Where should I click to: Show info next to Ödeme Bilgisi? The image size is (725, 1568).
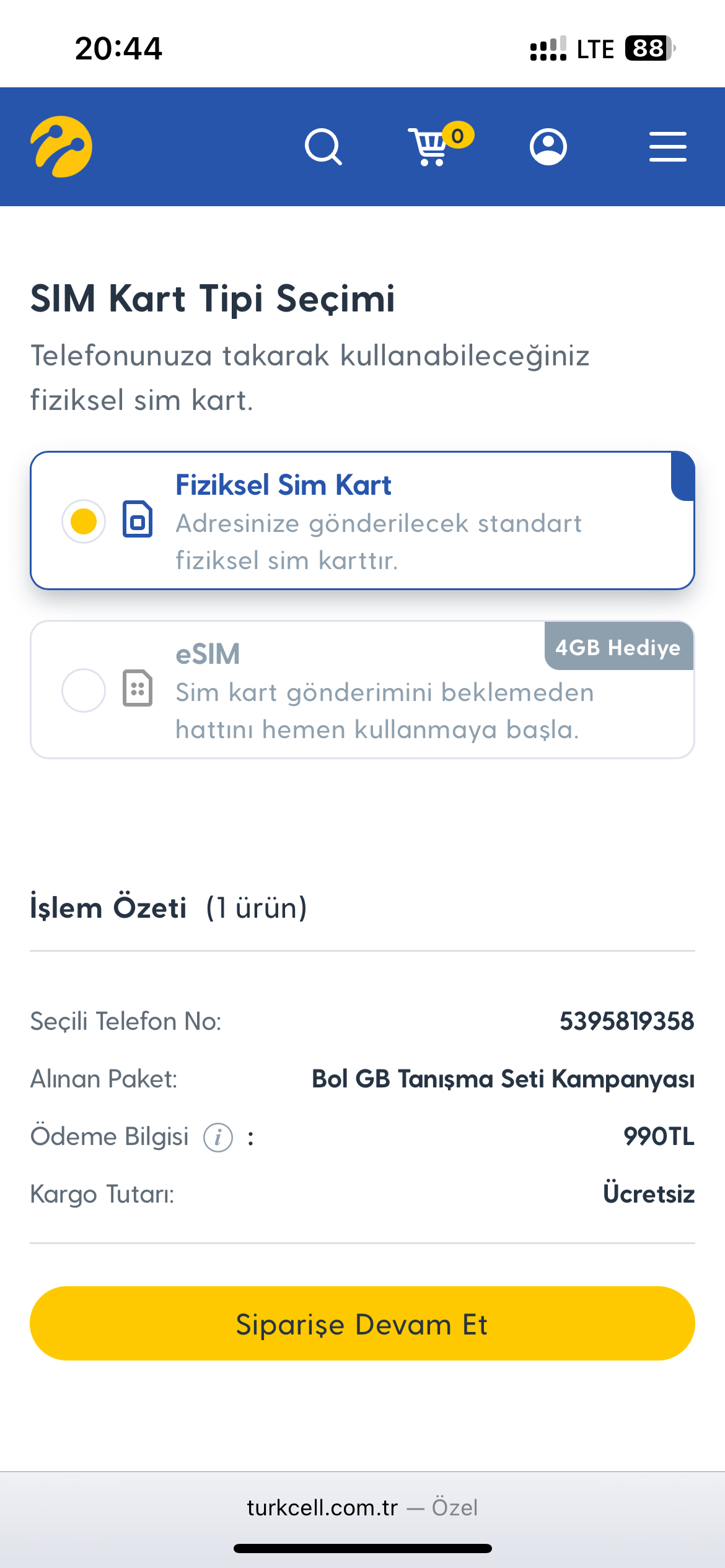pyautogui.click(x=218, y=1137)
